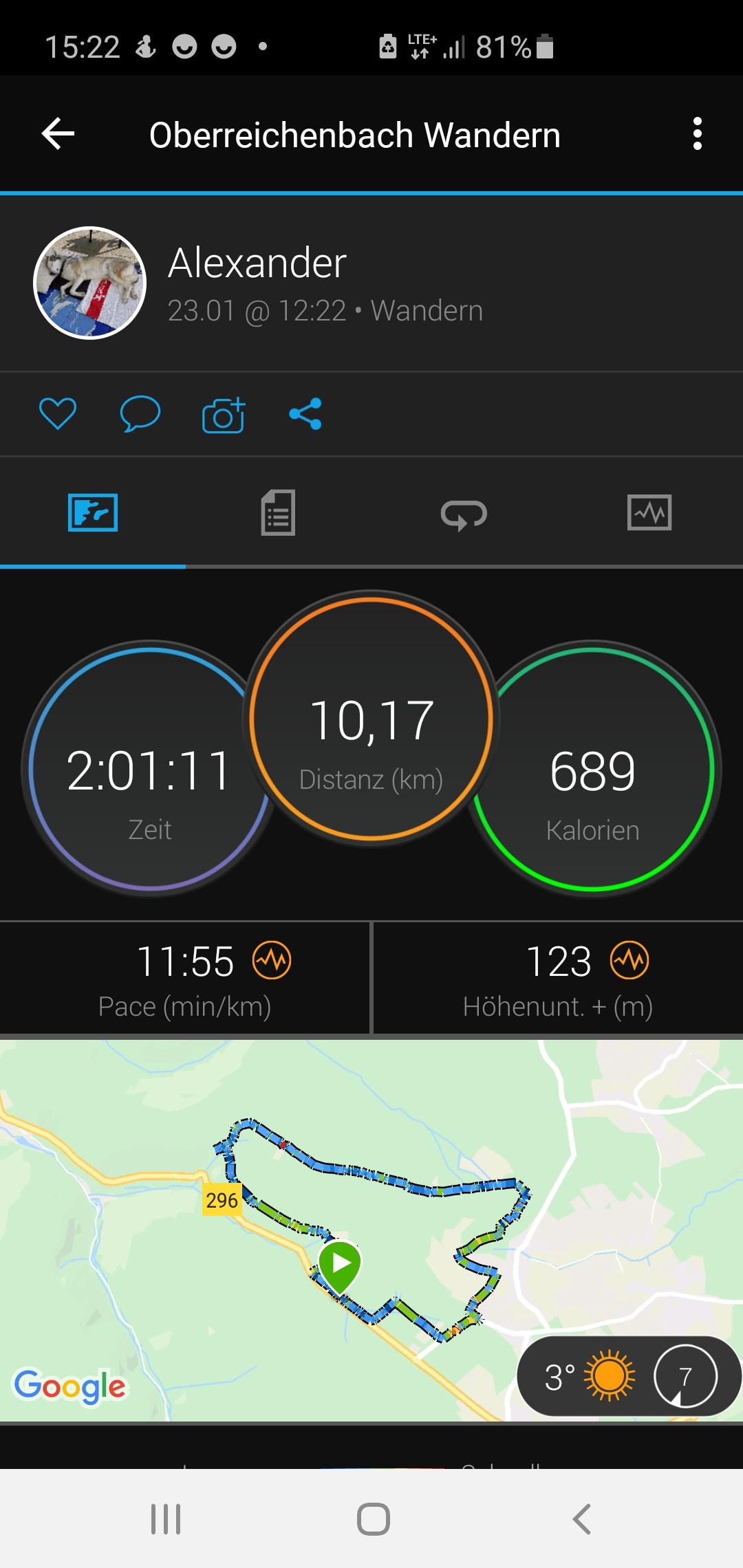Open the Pace insights icon
Screen dimensions: 743x1568
272,960
